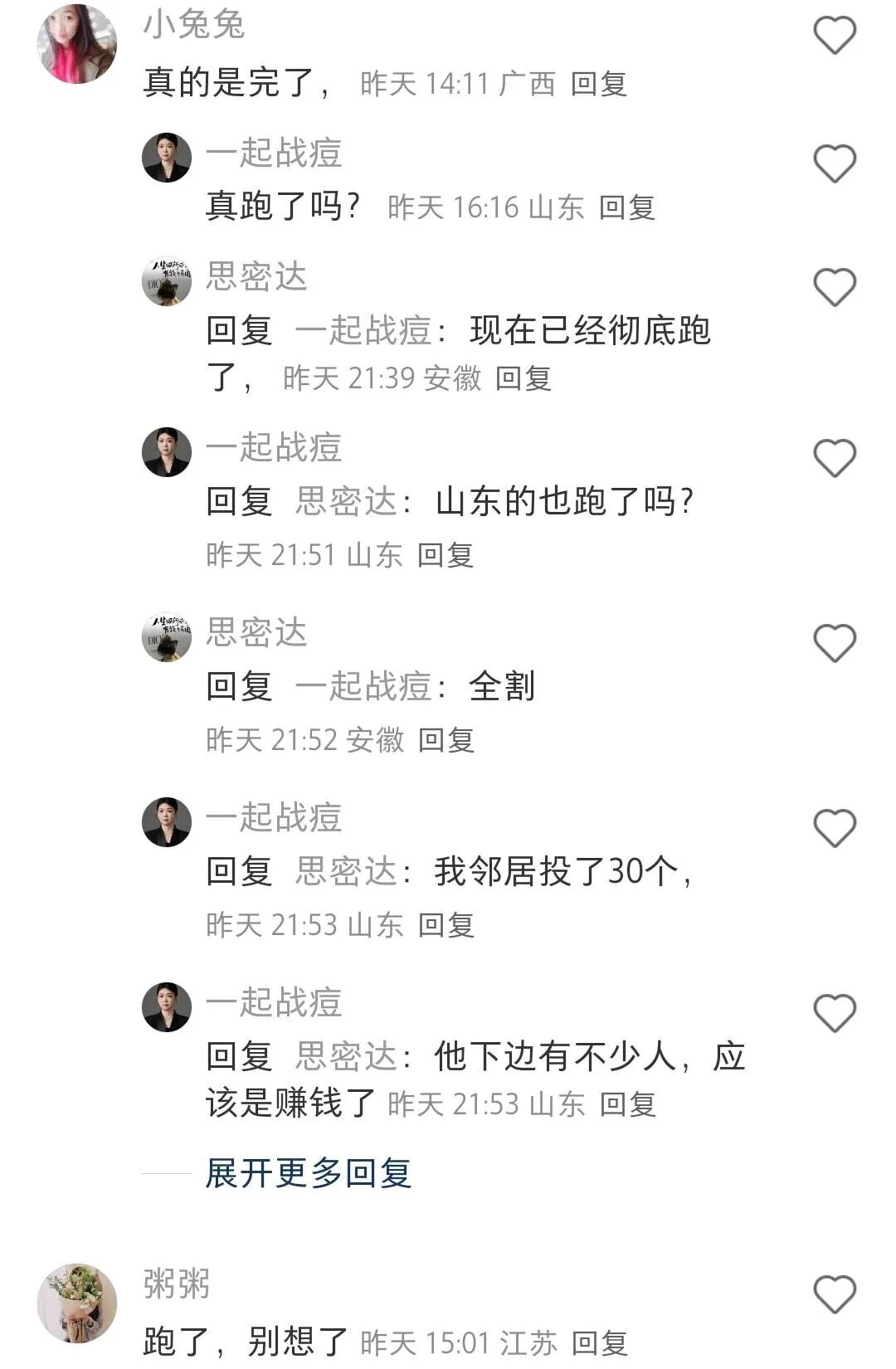This screenshot has width=896, height=1369.
Task: Like 粥粥's comment 跑了,别想了
Action: click(x=834, y=1294)
